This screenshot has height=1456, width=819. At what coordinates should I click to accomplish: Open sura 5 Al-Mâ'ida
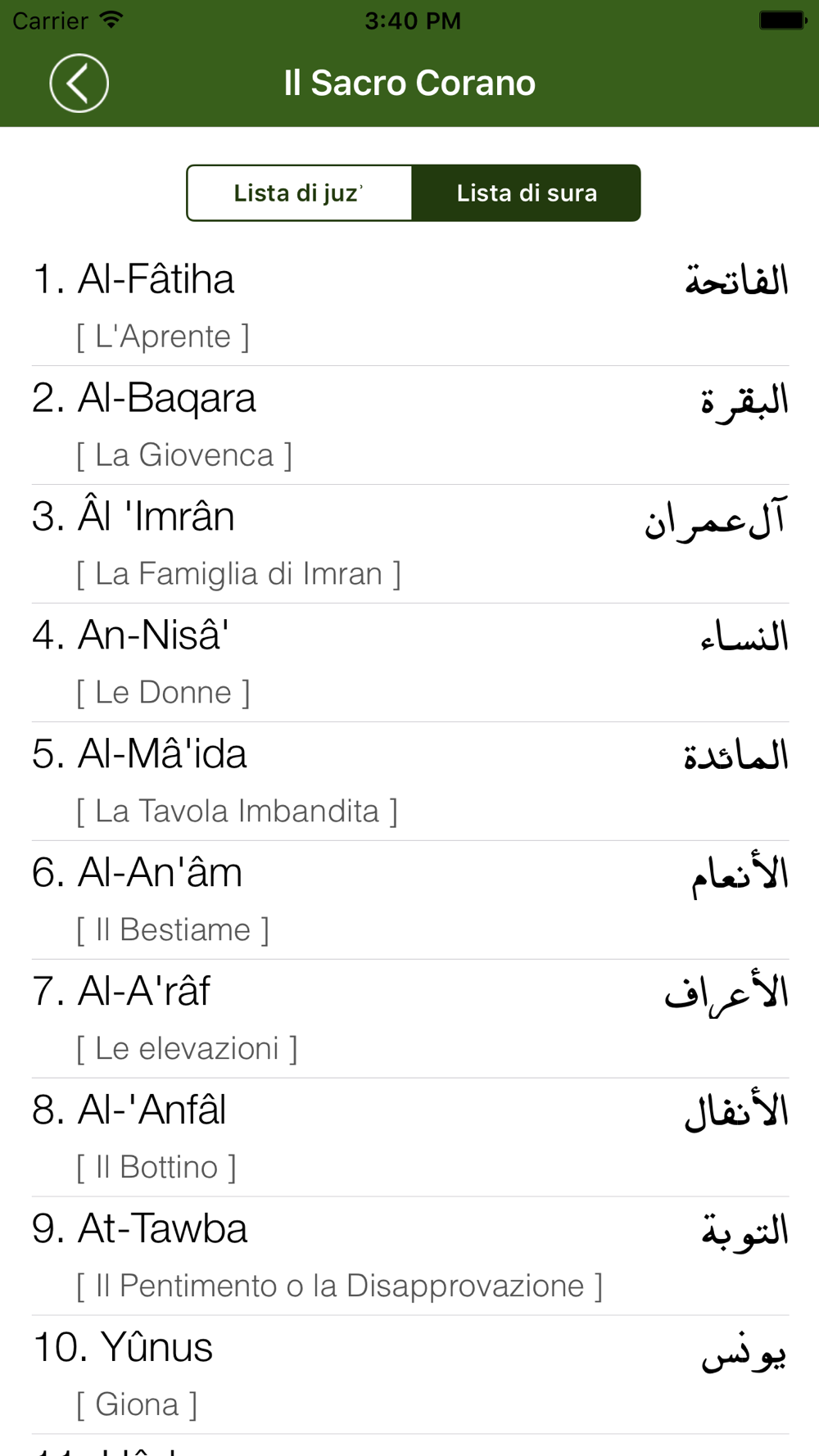click(409, 782)
